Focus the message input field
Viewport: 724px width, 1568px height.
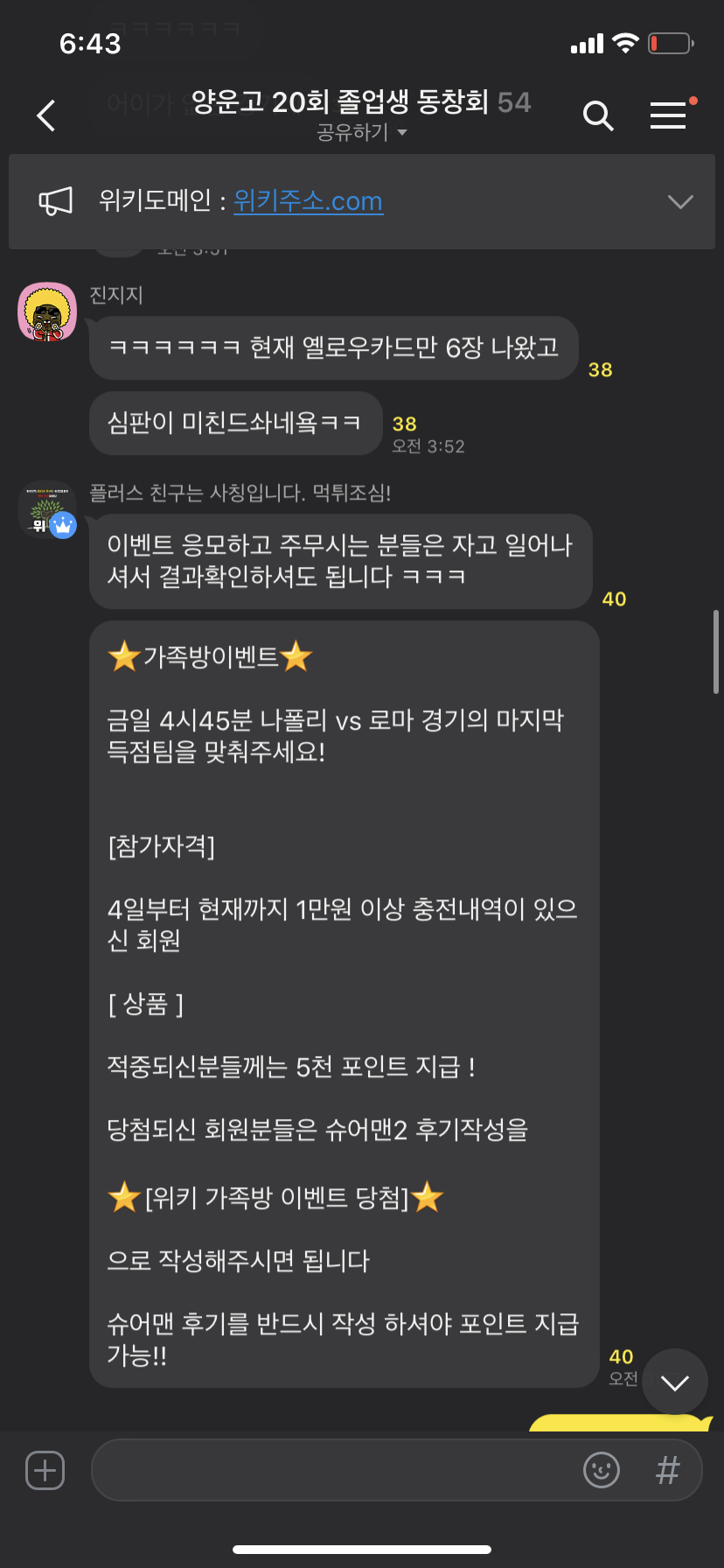pos(332,1470)
